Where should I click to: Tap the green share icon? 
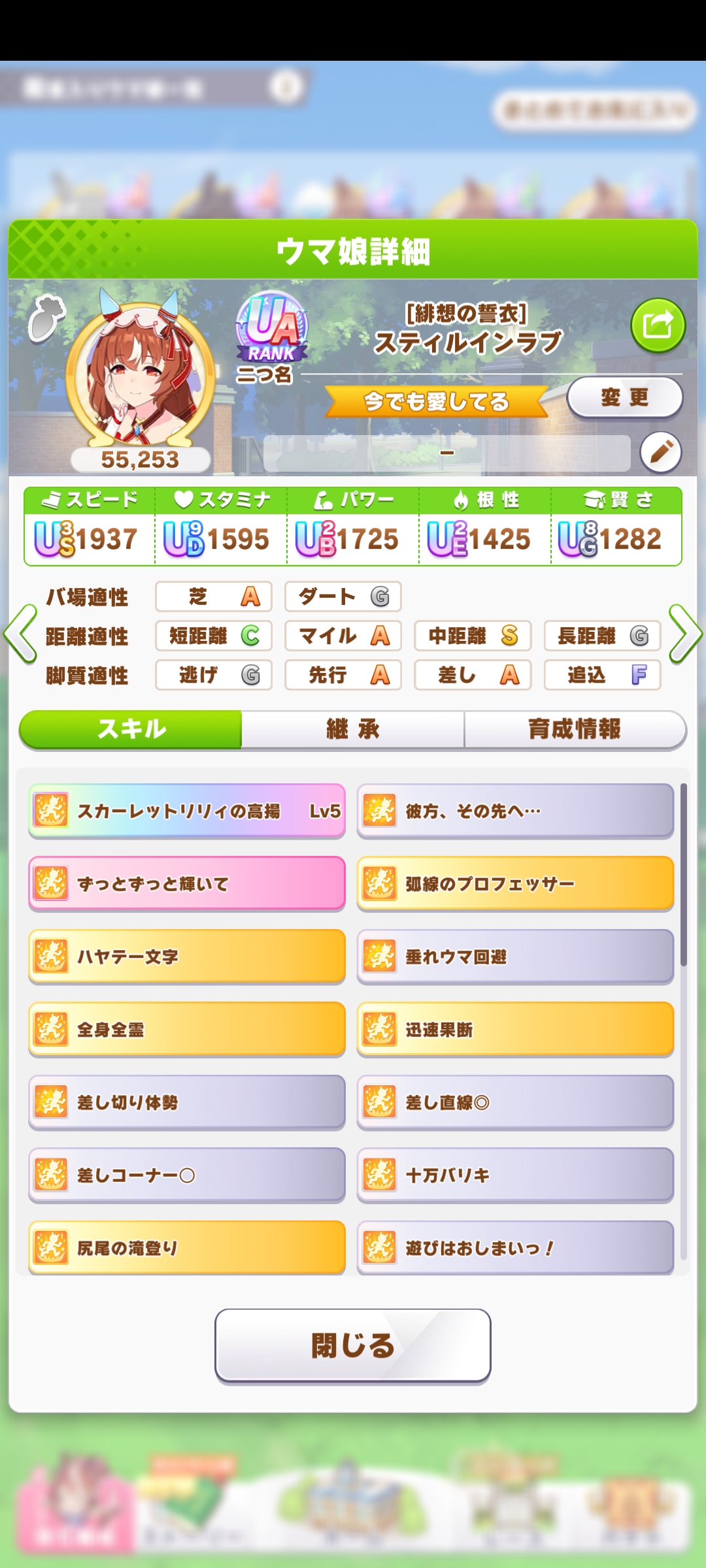pyautogui.click(x=658, y=325)
